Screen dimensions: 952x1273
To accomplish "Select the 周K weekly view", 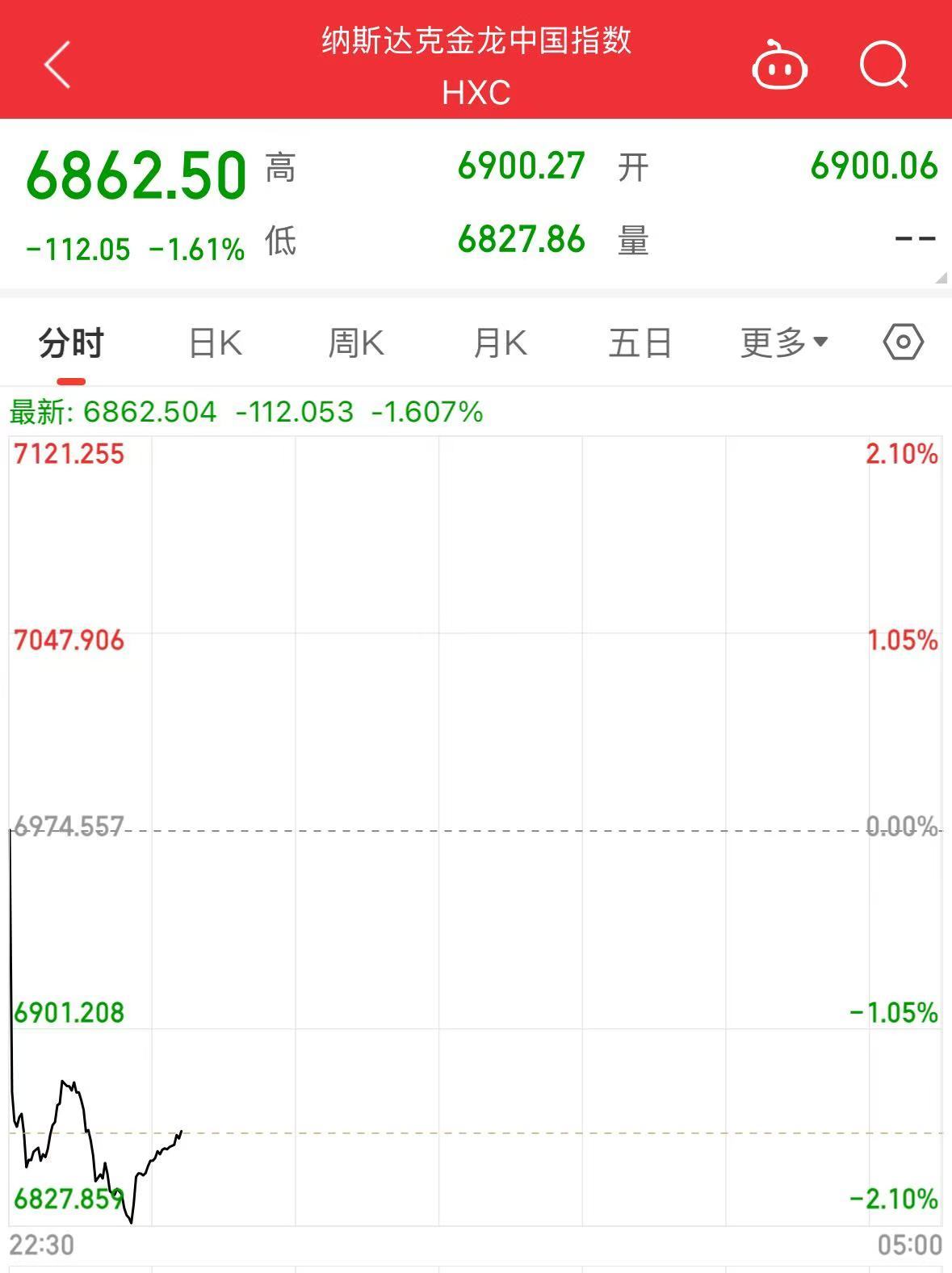I will point(357,342).
